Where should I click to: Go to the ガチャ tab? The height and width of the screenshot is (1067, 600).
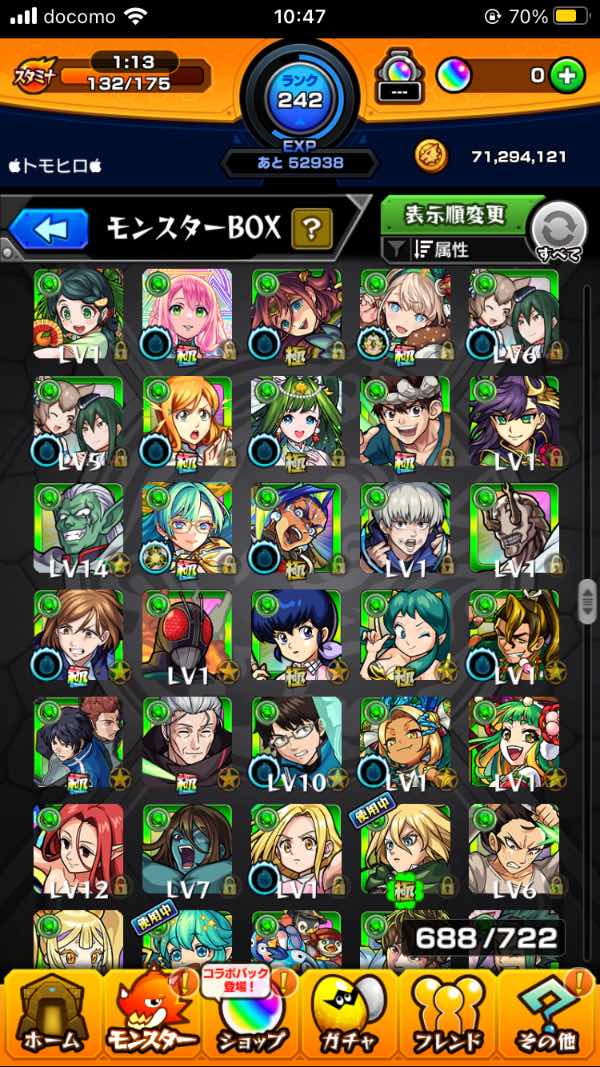coord(349,1015)
